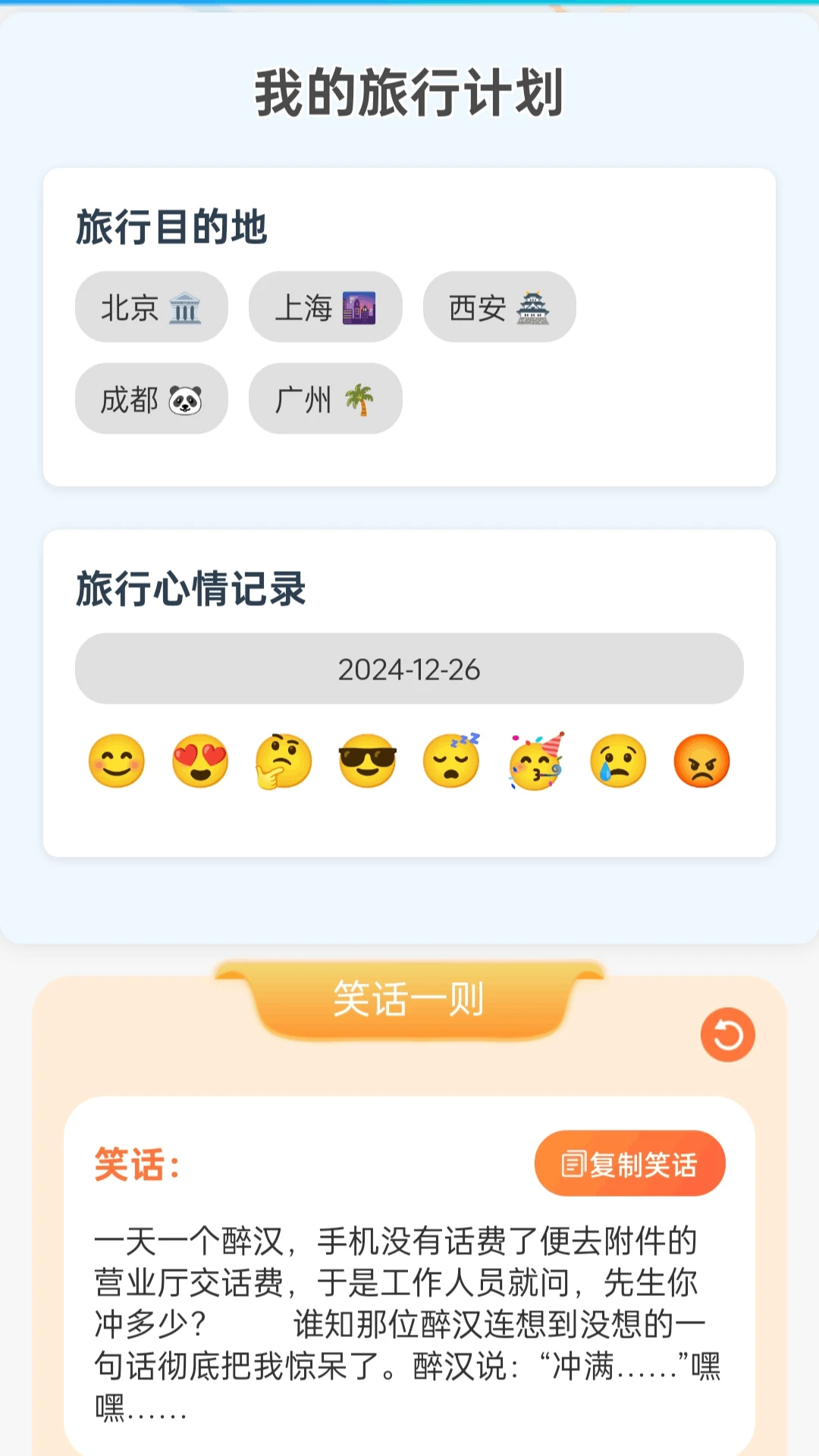The height and width of the screenshot is (1456, 819).
Task: Pick the 成都 panda chip
Action: (x=151, y=399)
